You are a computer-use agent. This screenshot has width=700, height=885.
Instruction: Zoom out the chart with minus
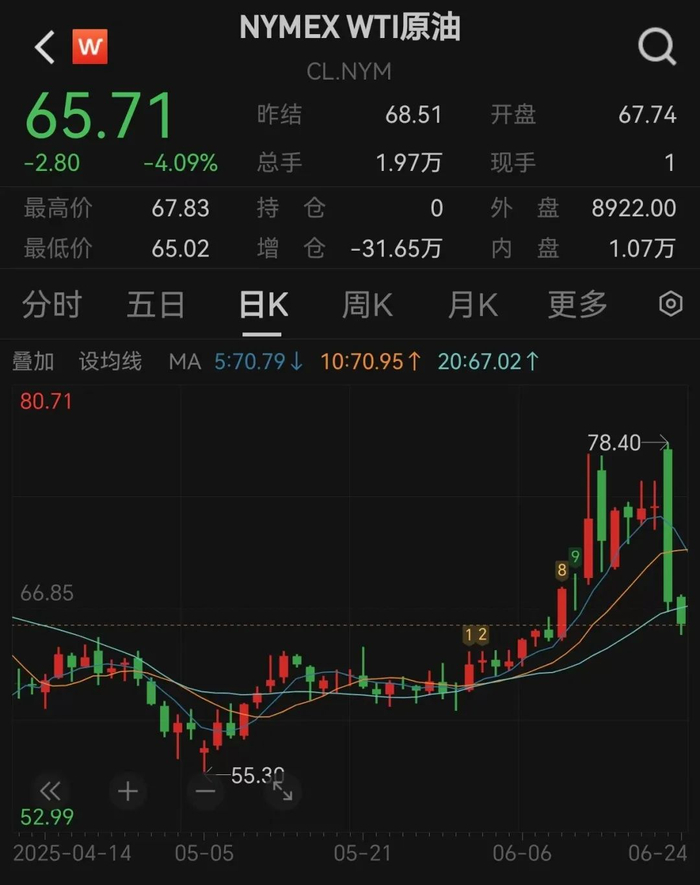coord(205,792)
